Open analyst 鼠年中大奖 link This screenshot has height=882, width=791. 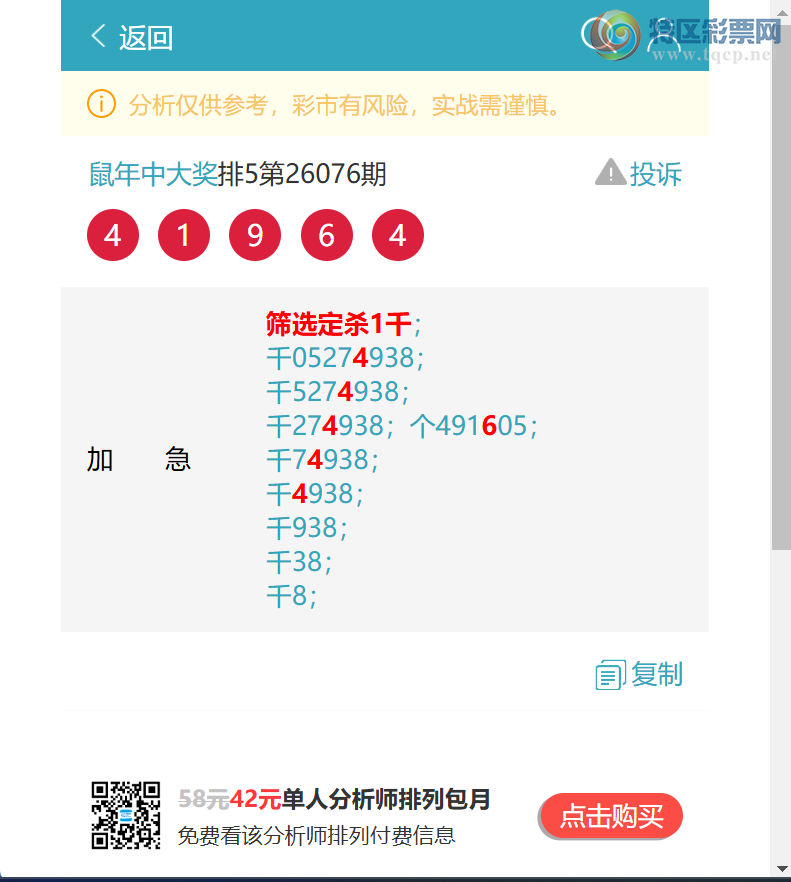coord(152,175)
